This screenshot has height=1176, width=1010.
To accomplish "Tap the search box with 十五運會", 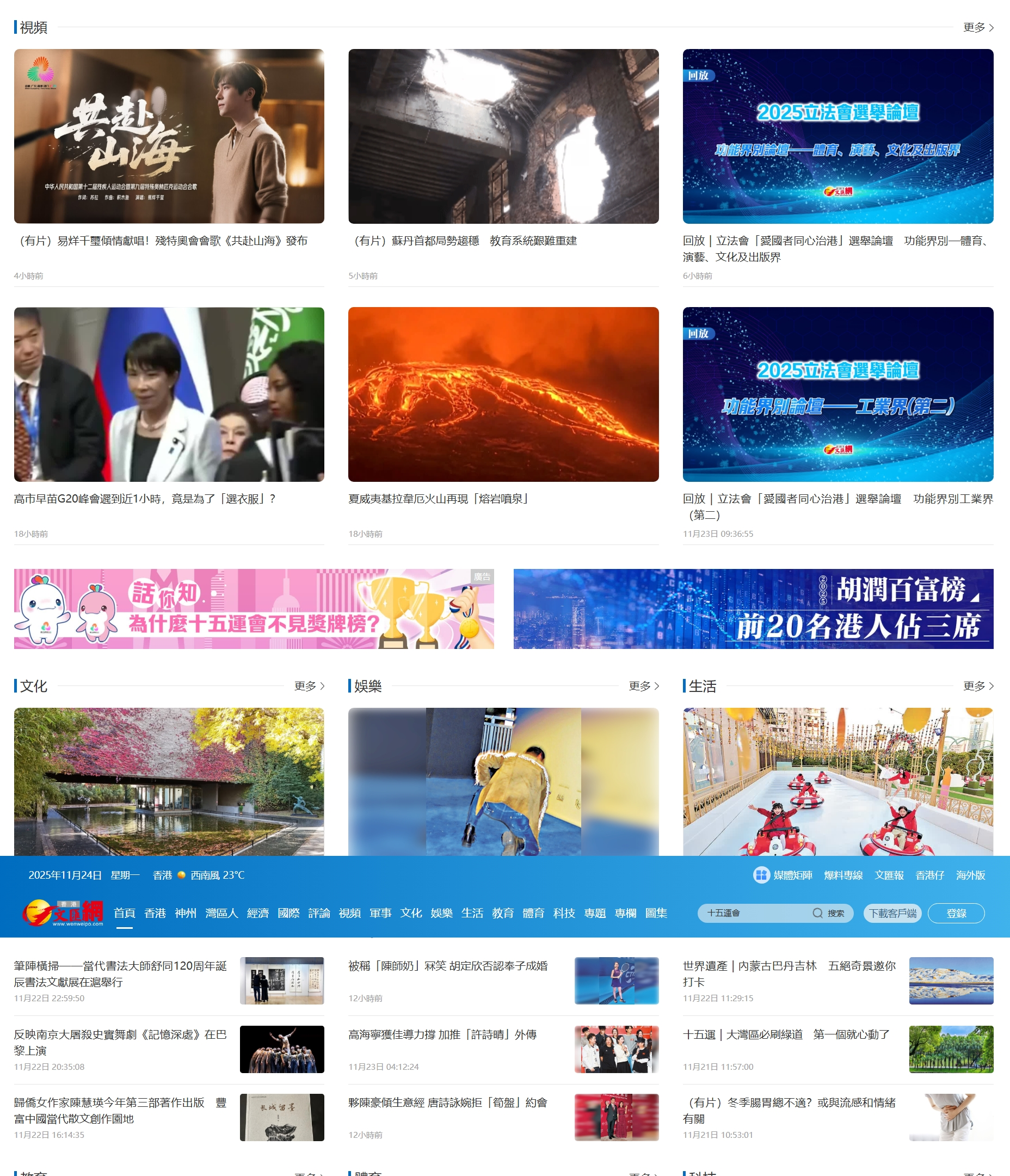I will [x=755, y=913].
